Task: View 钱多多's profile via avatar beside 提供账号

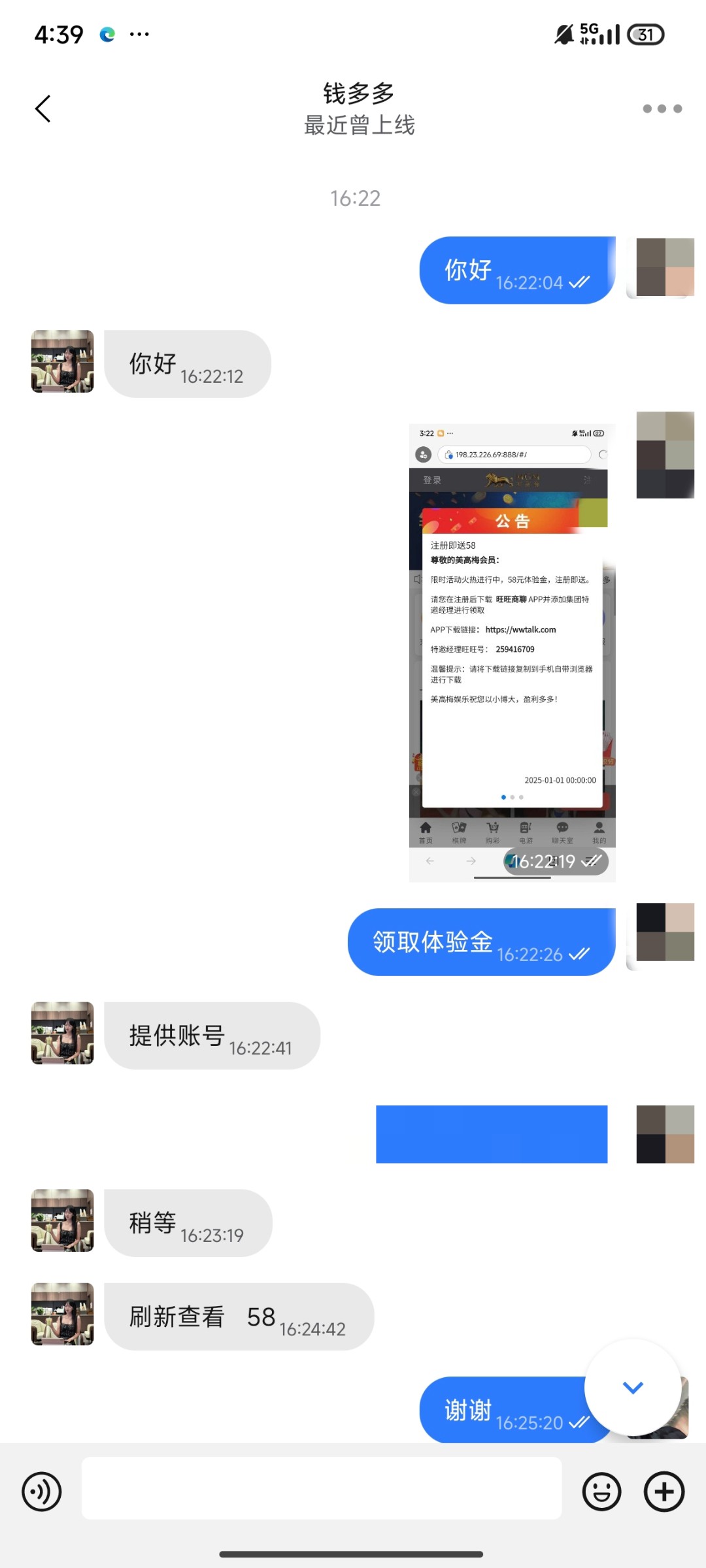Action: (63, 1033)
